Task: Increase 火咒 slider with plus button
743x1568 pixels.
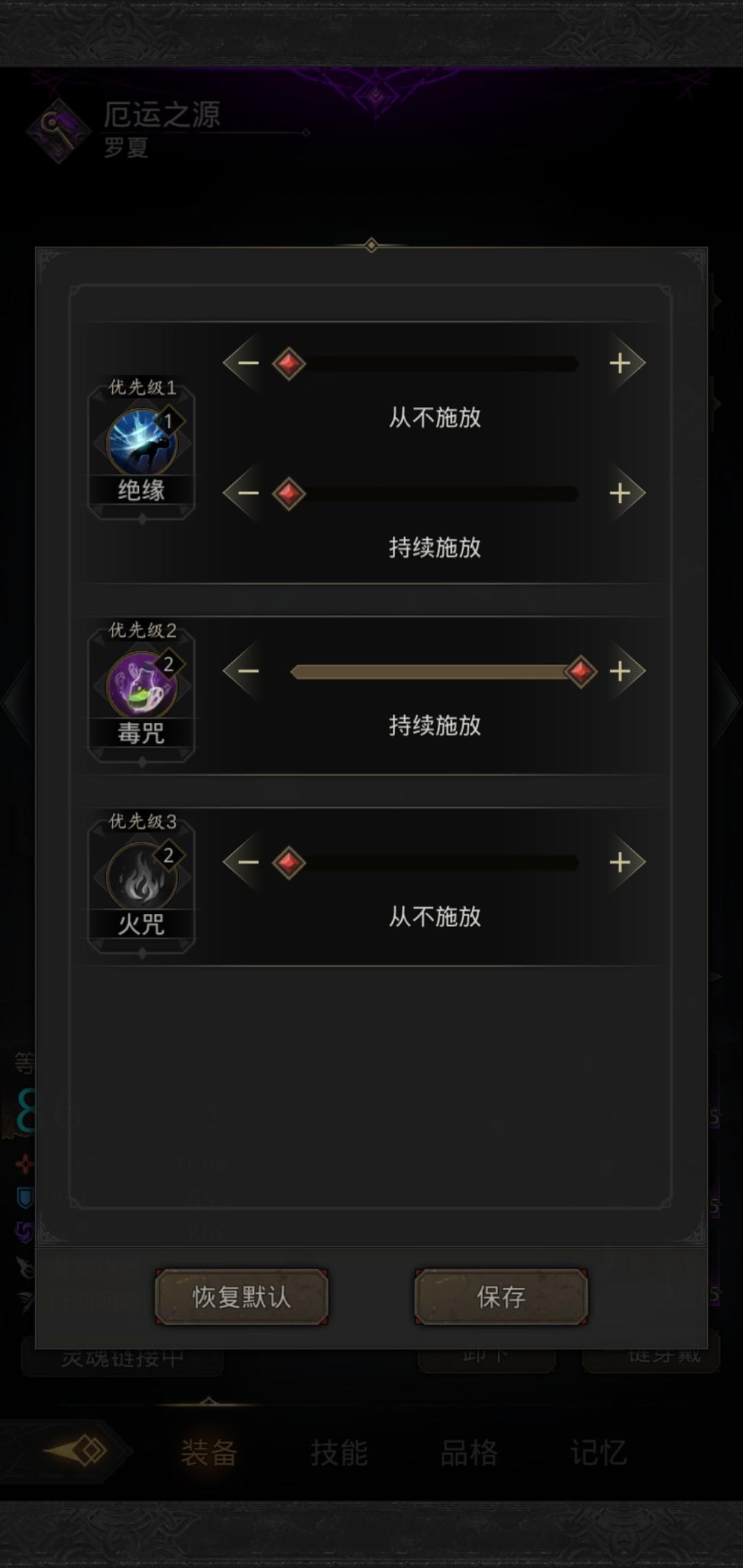Action: 621,862
